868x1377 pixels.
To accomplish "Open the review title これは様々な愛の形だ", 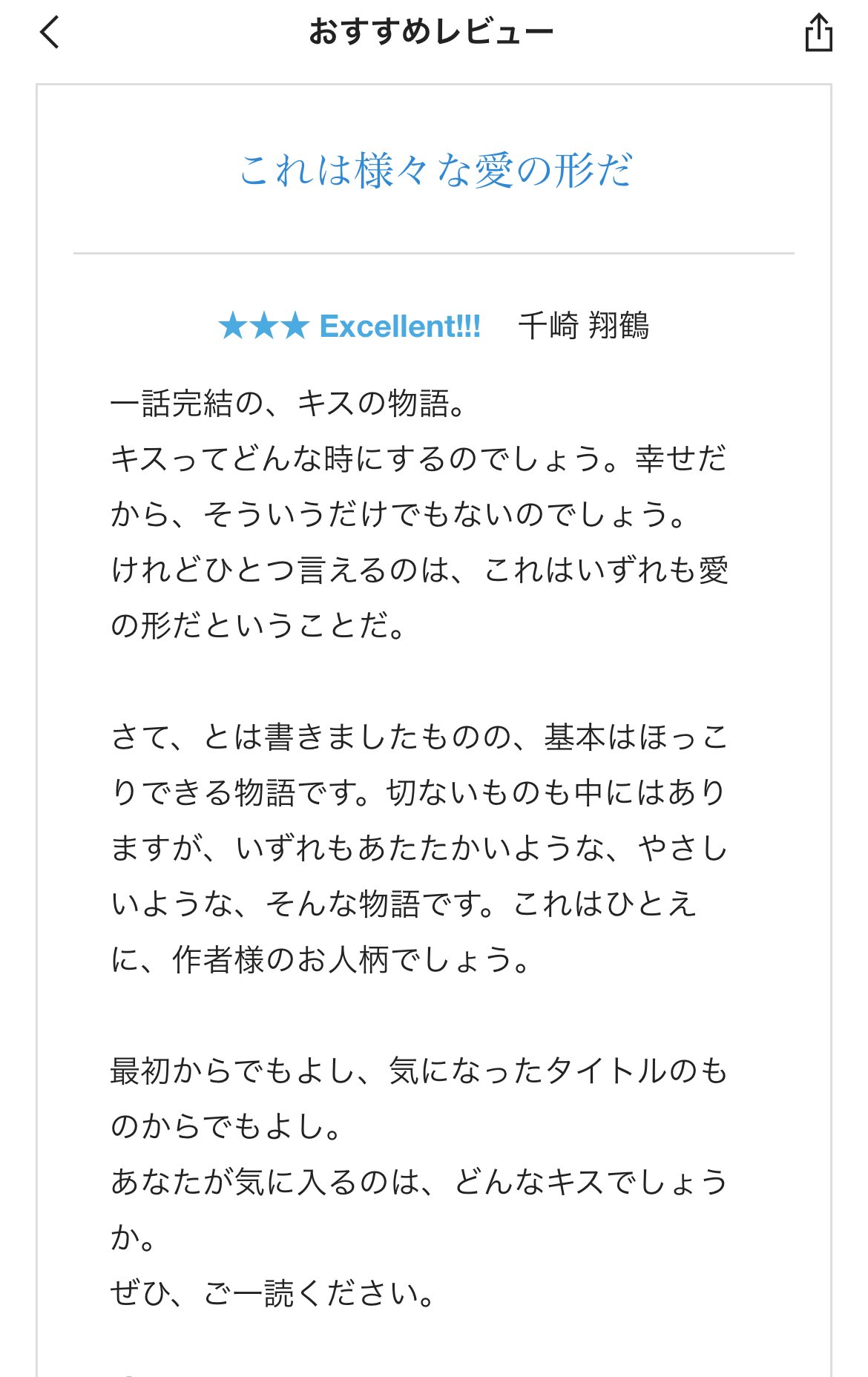I will [x=435, y=171].
